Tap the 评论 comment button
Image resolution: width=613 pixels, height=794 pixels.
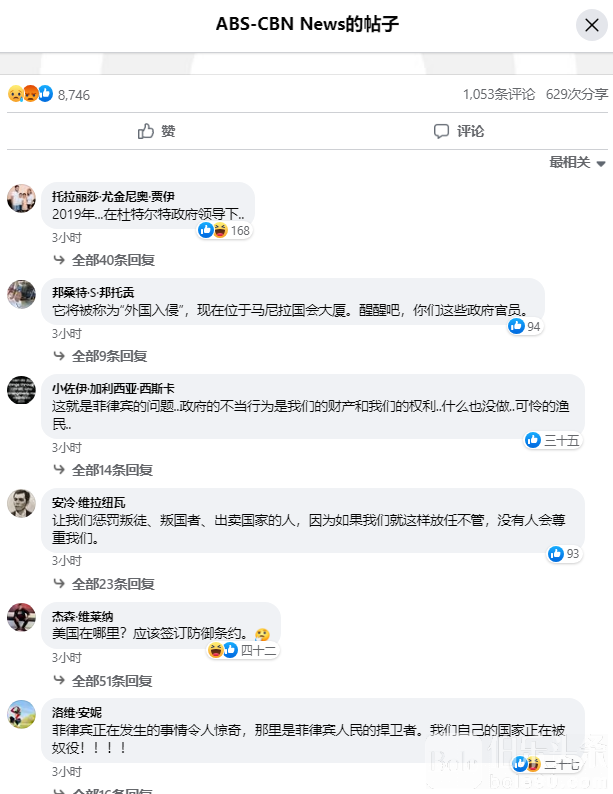click(x=459, y=131)
